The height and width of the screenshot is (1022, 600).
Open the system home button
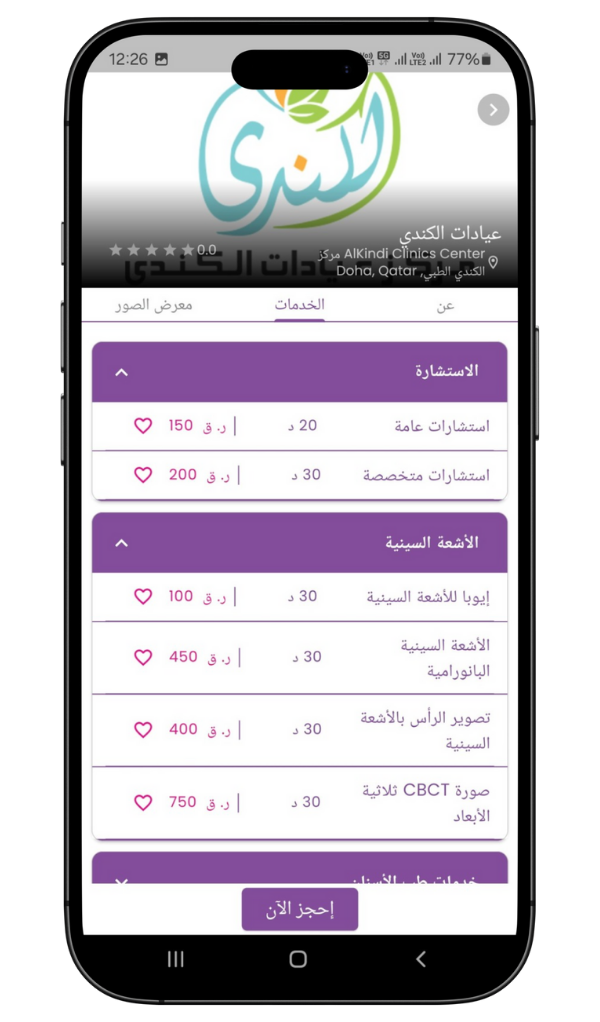coord(298,959)
